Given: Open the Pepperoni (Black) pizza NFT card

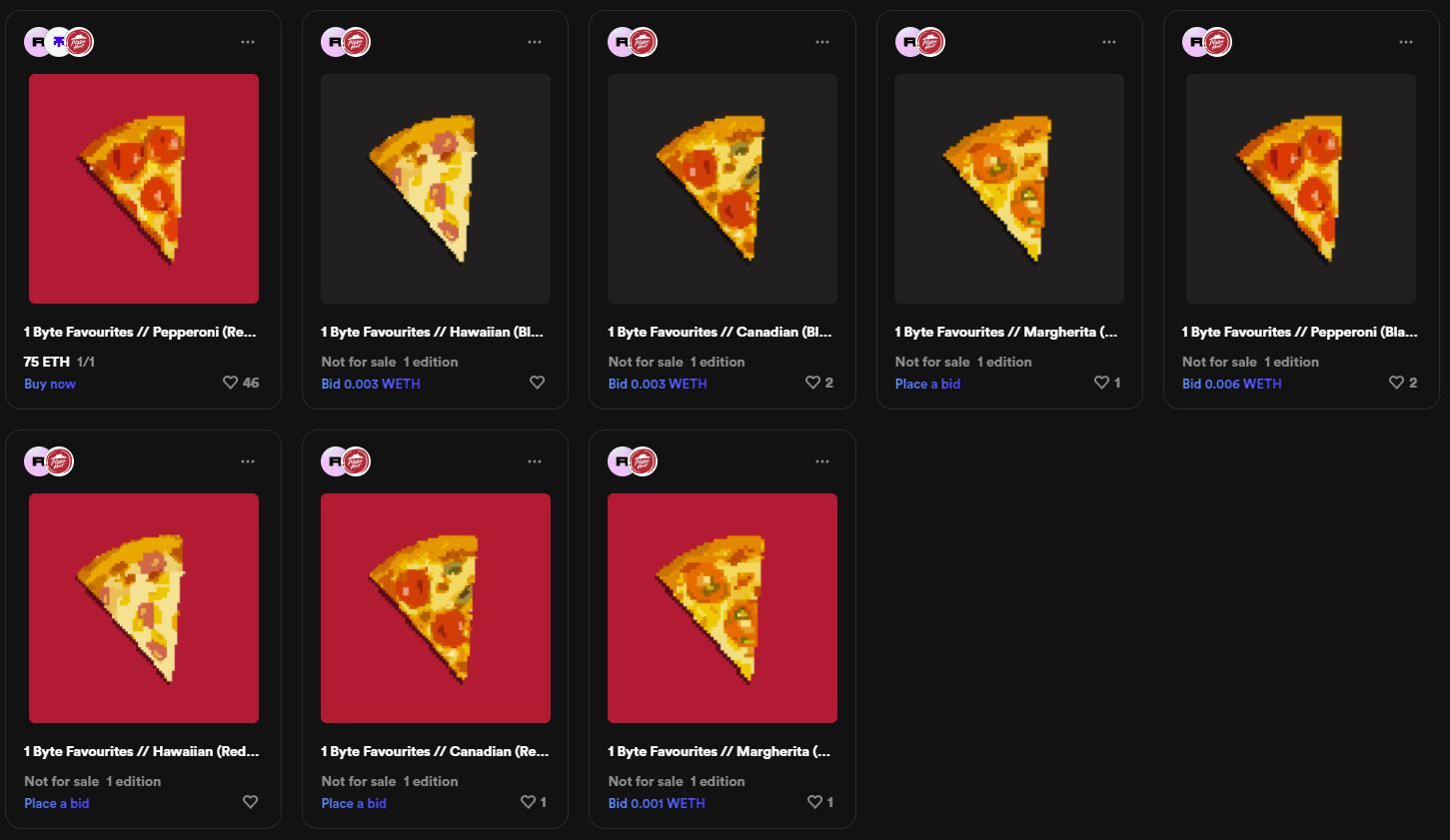Looking at the screenshot, I should click(1300, 189).
